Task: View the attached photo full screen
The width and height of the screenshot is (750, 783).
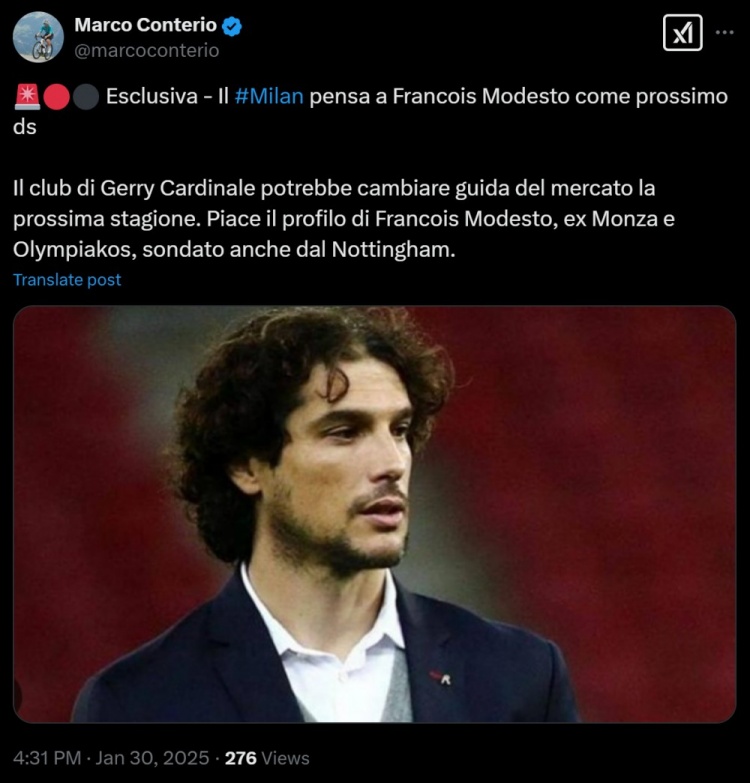Action: pos(374,514)
